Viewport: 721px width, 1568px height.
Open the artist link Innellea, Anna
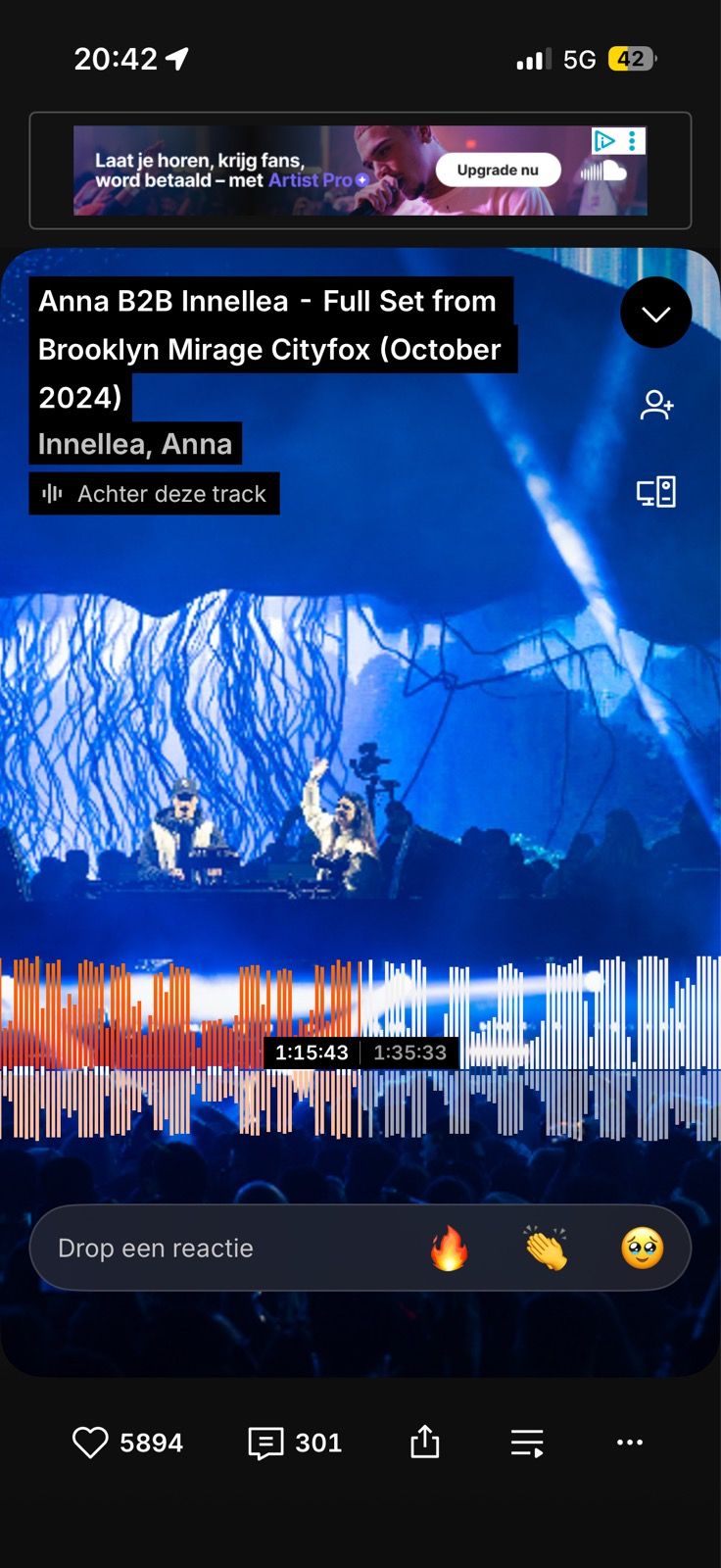click(135, 444)
